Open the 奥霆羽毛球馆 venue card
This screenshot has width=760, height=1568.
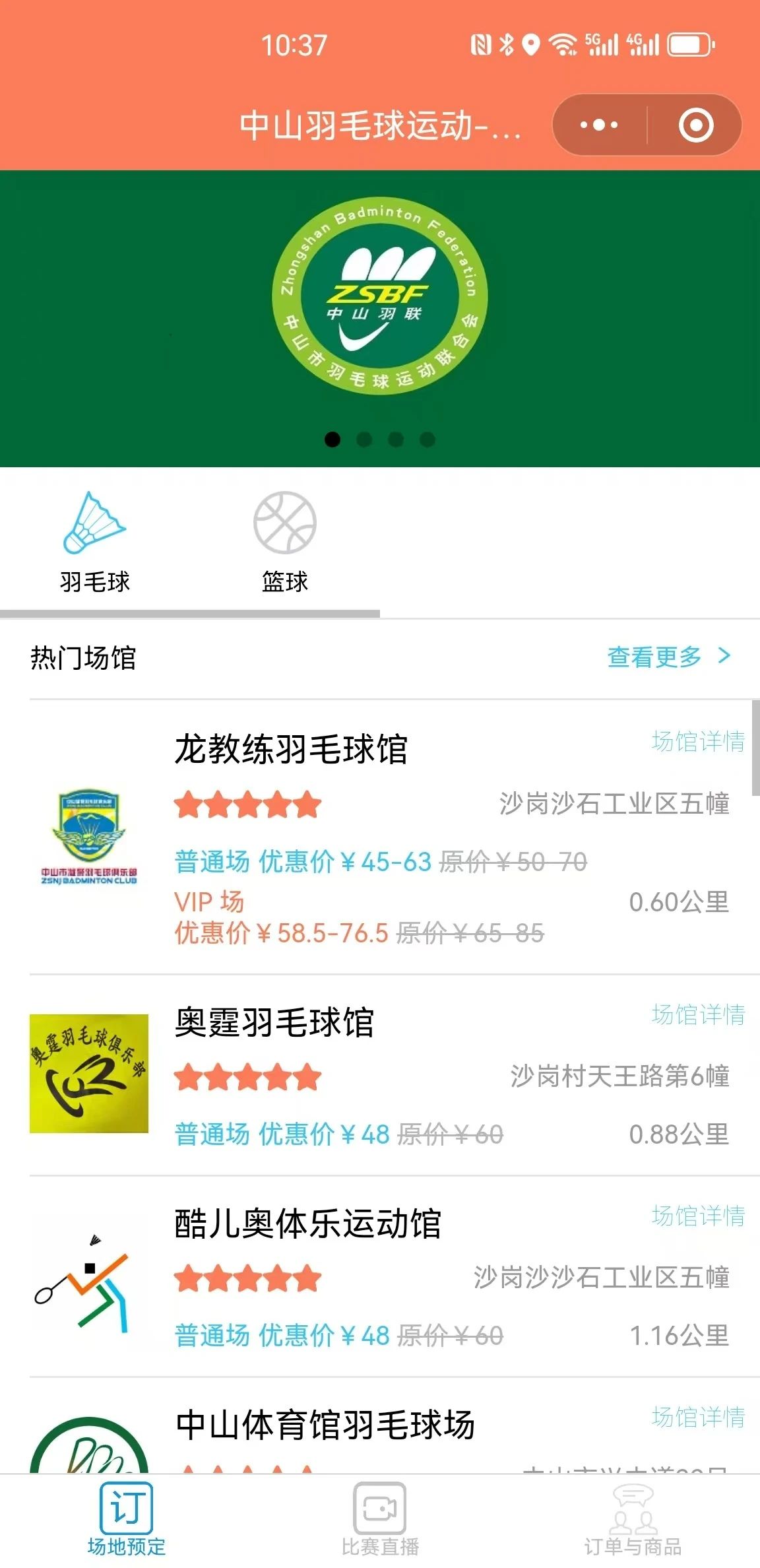tap(395, 1074)
